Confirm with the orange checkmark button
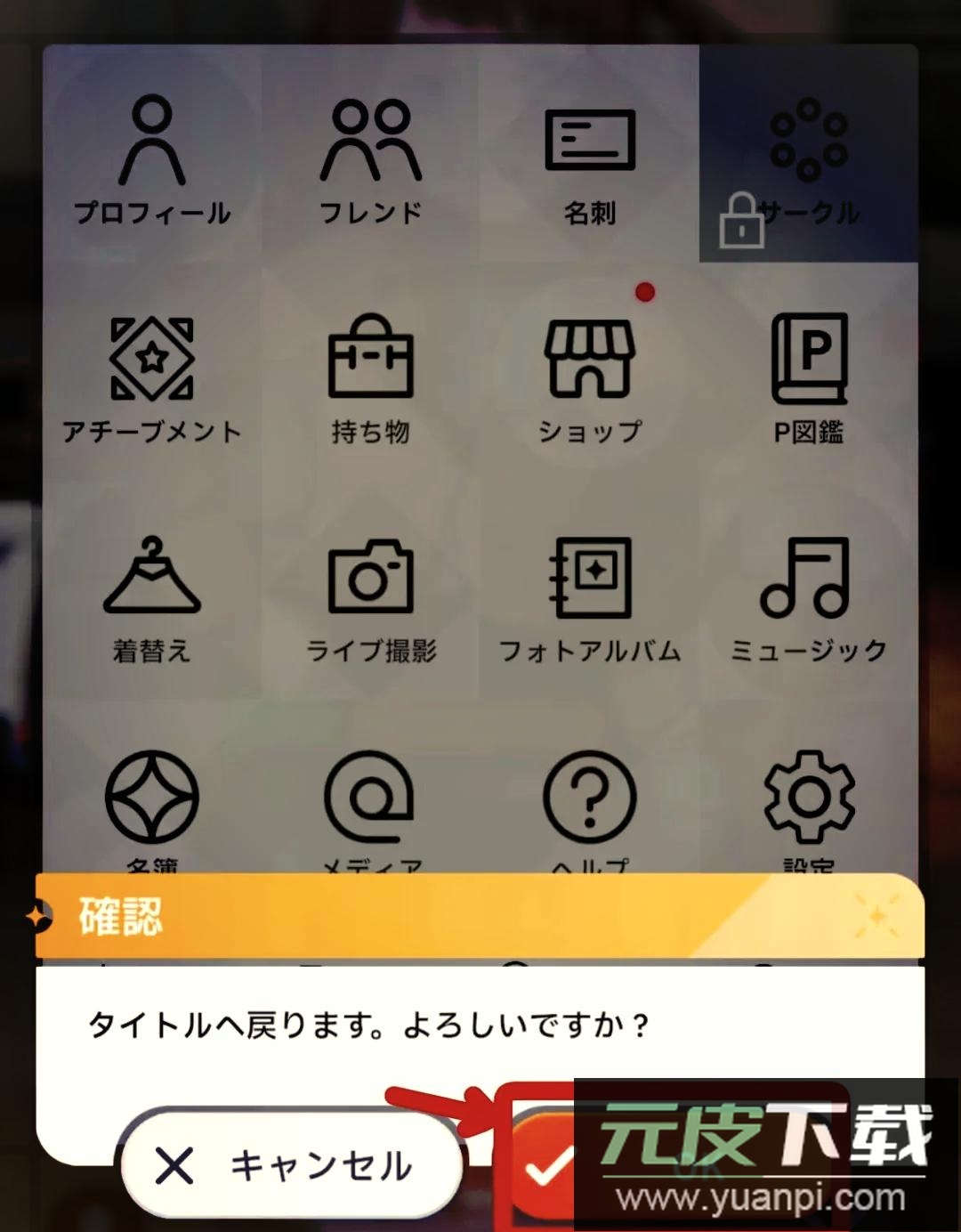Screen dimensions: 961x1232 pos(545,1168)
